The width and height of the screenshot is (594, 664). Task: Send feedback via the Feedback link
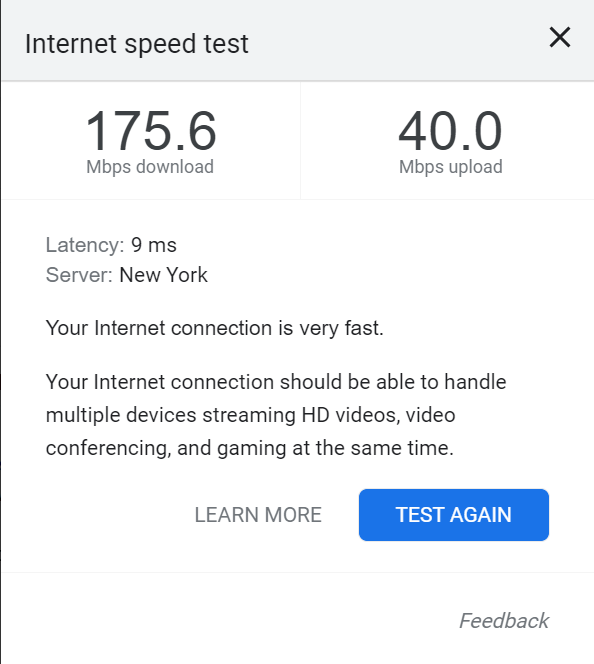click(504, 621)
